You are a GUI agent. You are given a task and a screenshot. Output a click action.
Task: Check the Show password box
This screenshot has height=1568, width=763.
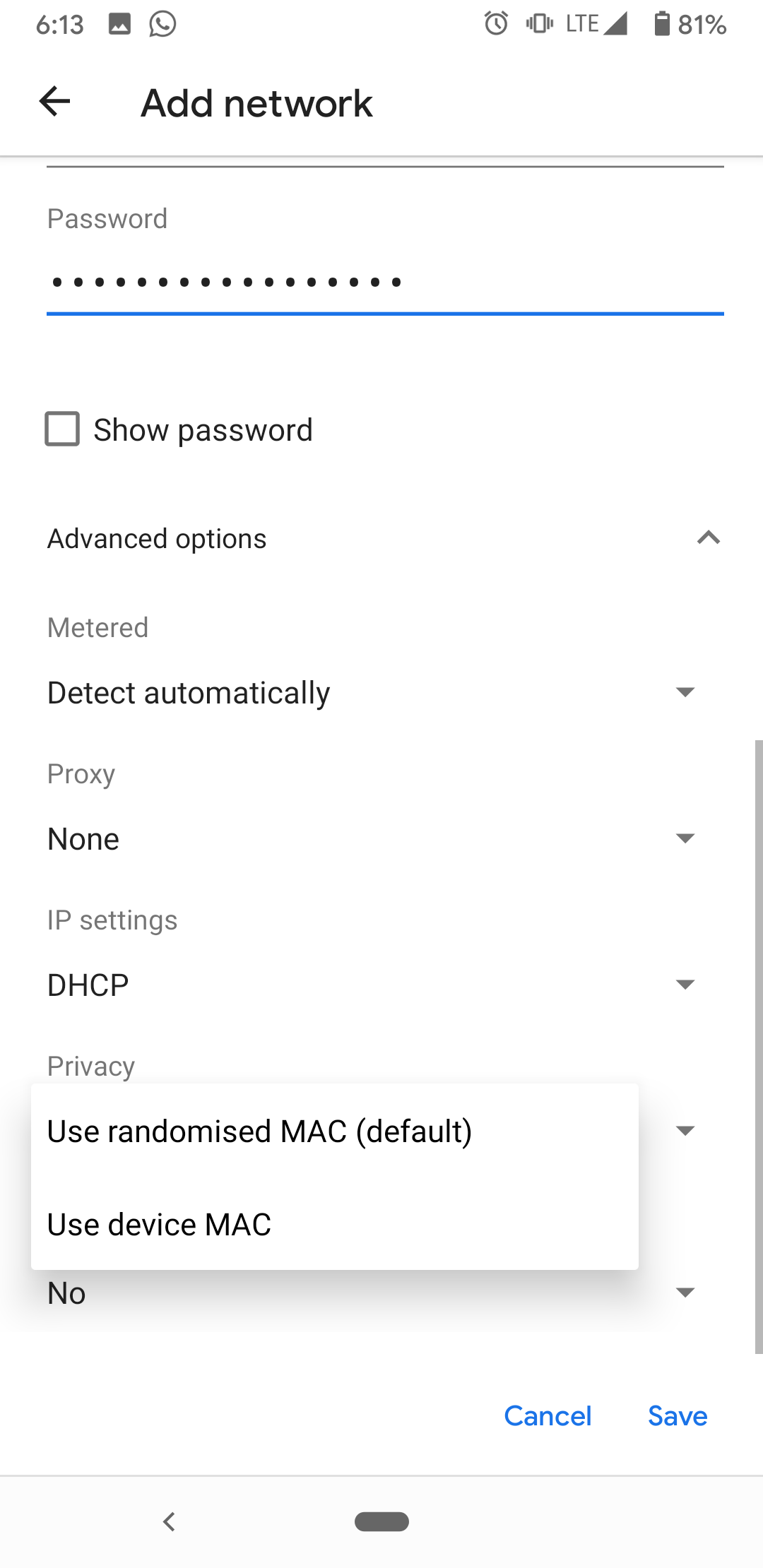62,429
